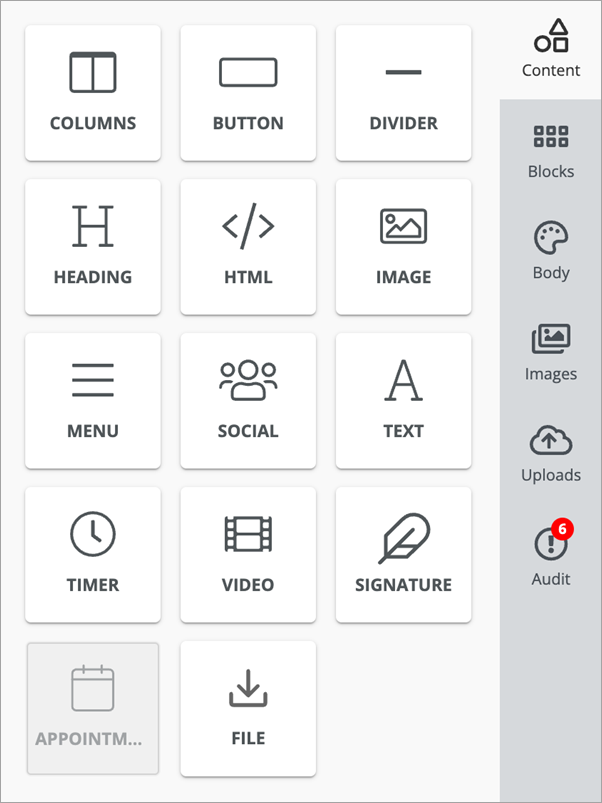
Task: Switch to the Content tab
Action: click(551, 49)
